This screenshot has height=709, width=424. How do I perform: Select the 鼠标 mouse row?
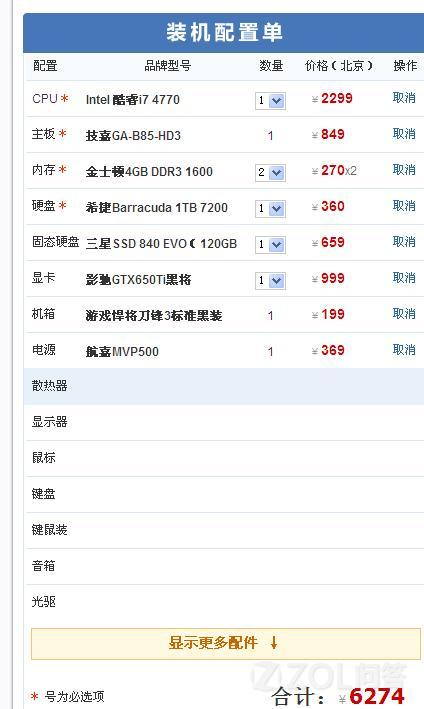click(x=224, y=458)
